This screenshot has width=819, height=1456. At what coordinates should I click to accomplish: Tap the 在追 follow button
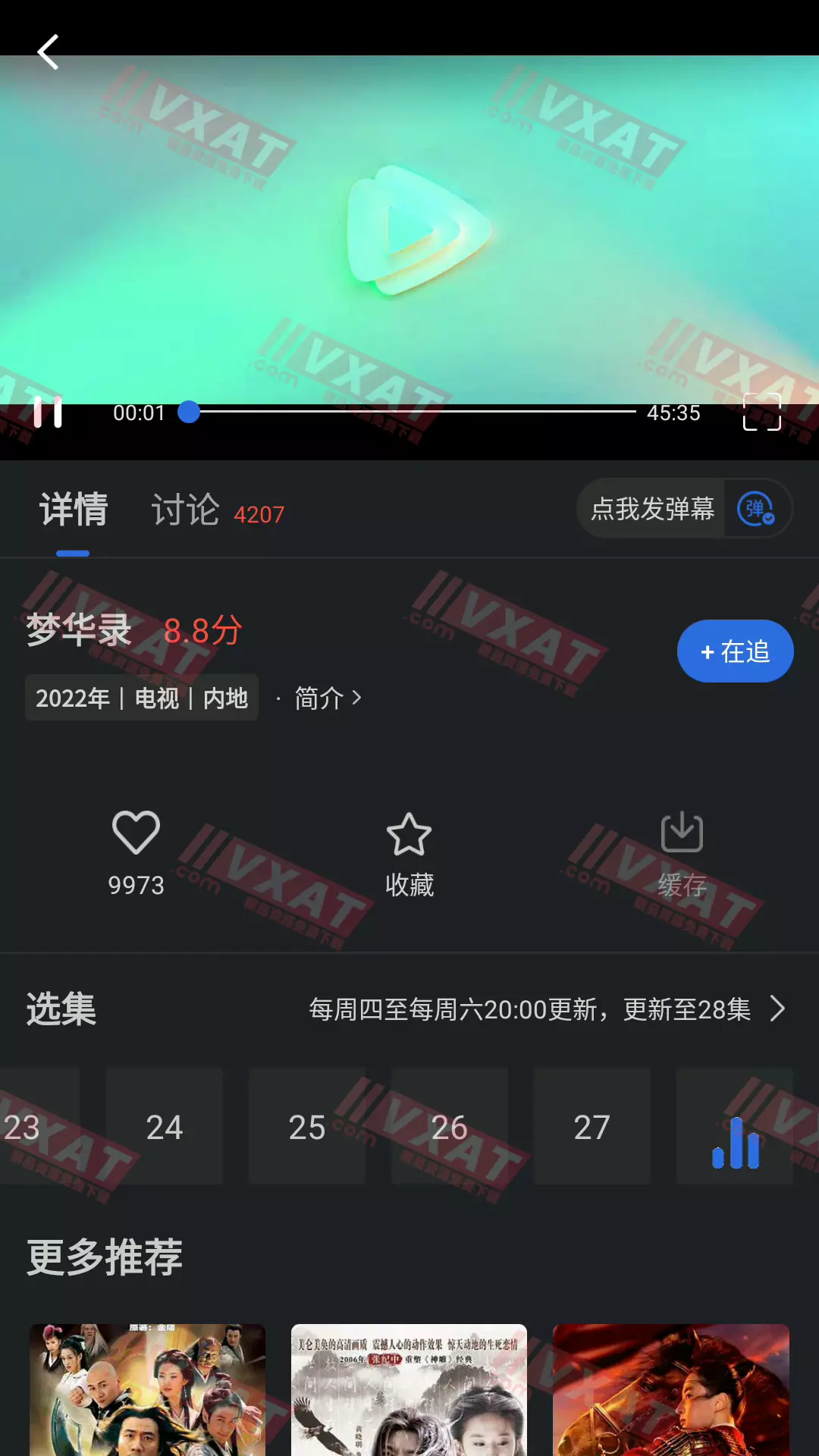(x=735, y=651)
